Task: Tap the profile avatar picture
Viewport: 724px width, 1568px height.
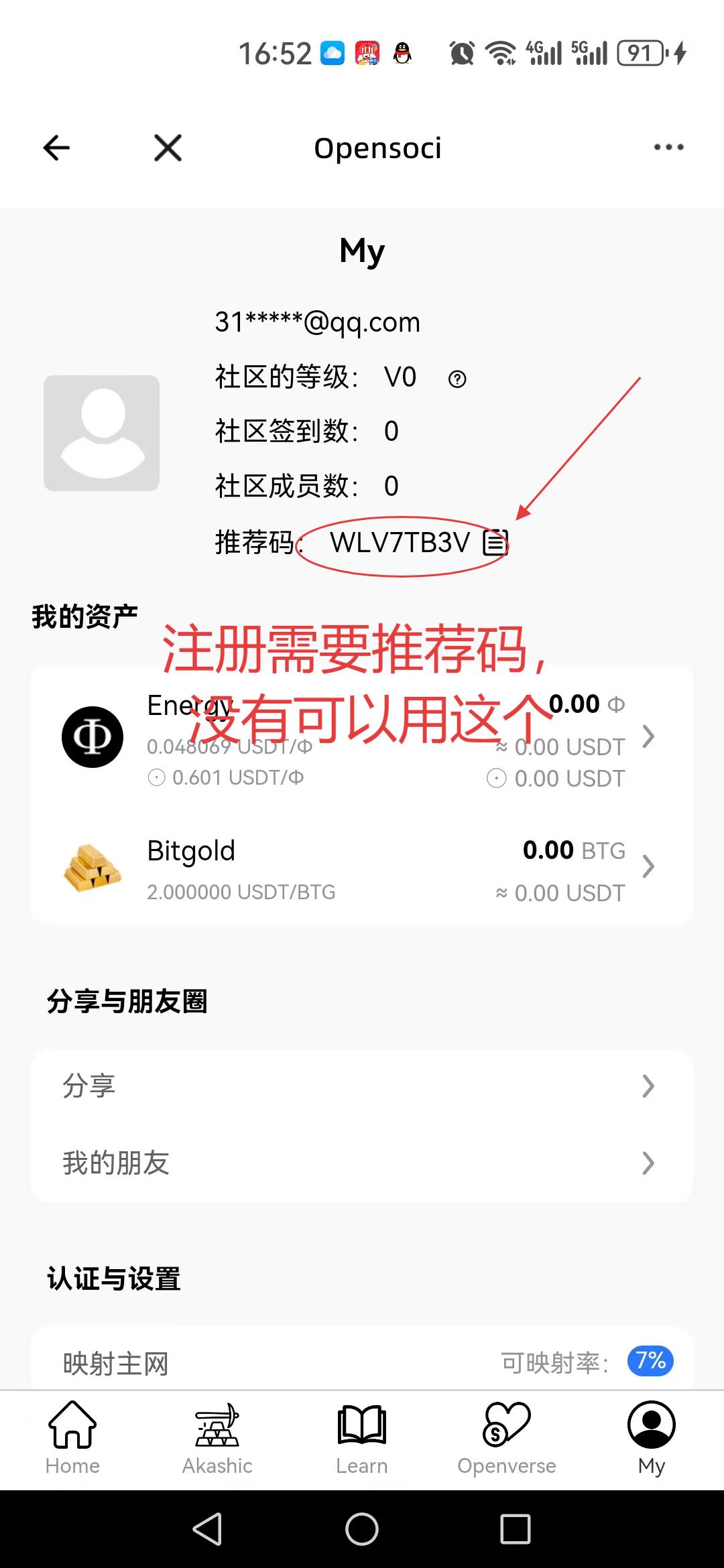Action: (x=102, y=433)
